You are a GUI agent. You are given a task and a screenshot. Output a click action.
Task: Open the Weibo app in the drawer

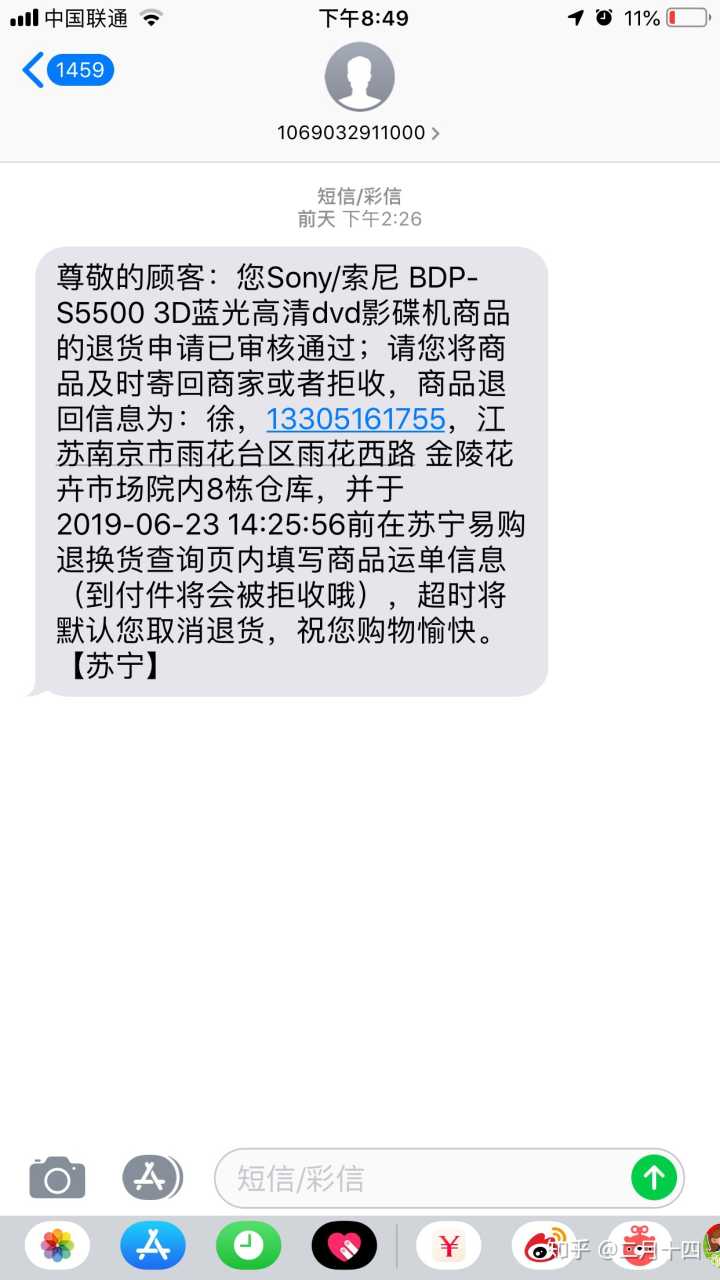(x=543, y=1246)
